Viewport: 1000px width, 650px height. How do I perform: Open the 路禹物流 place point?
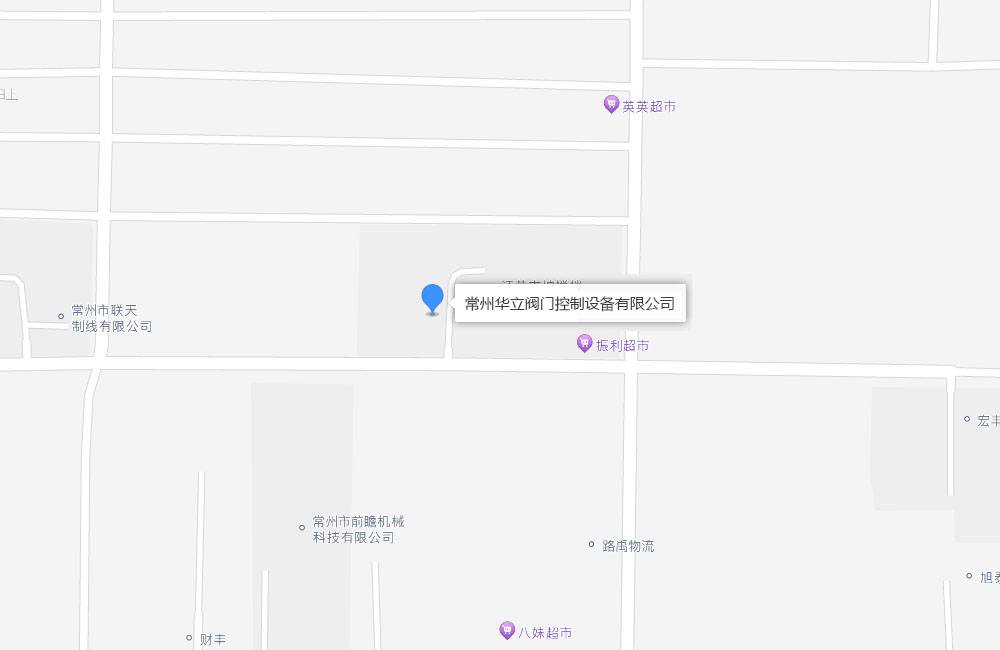591,545
